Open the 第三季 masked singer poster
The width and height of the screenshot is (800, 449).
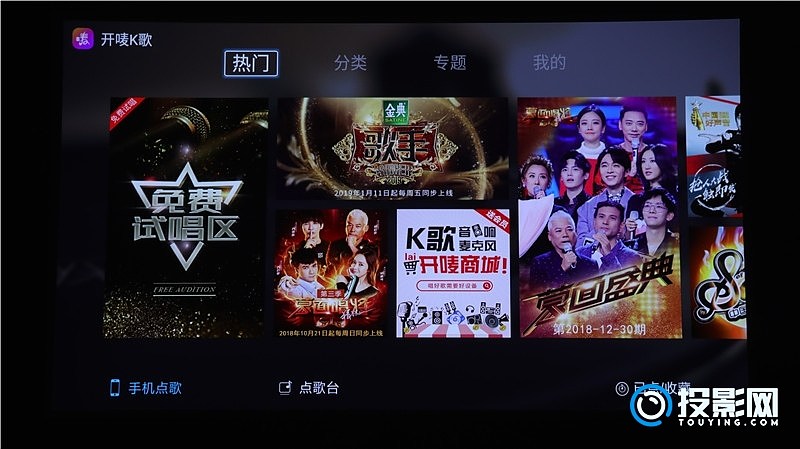point(333,272)
